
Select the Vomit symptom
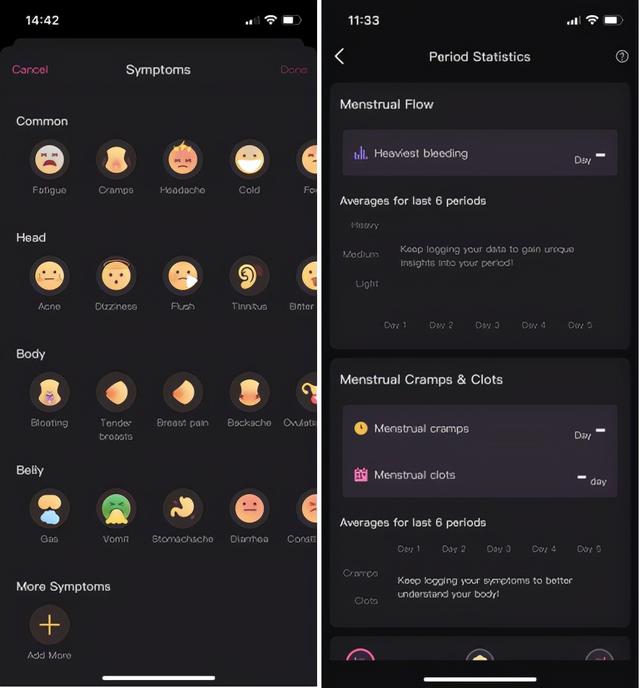coord(116,509)
